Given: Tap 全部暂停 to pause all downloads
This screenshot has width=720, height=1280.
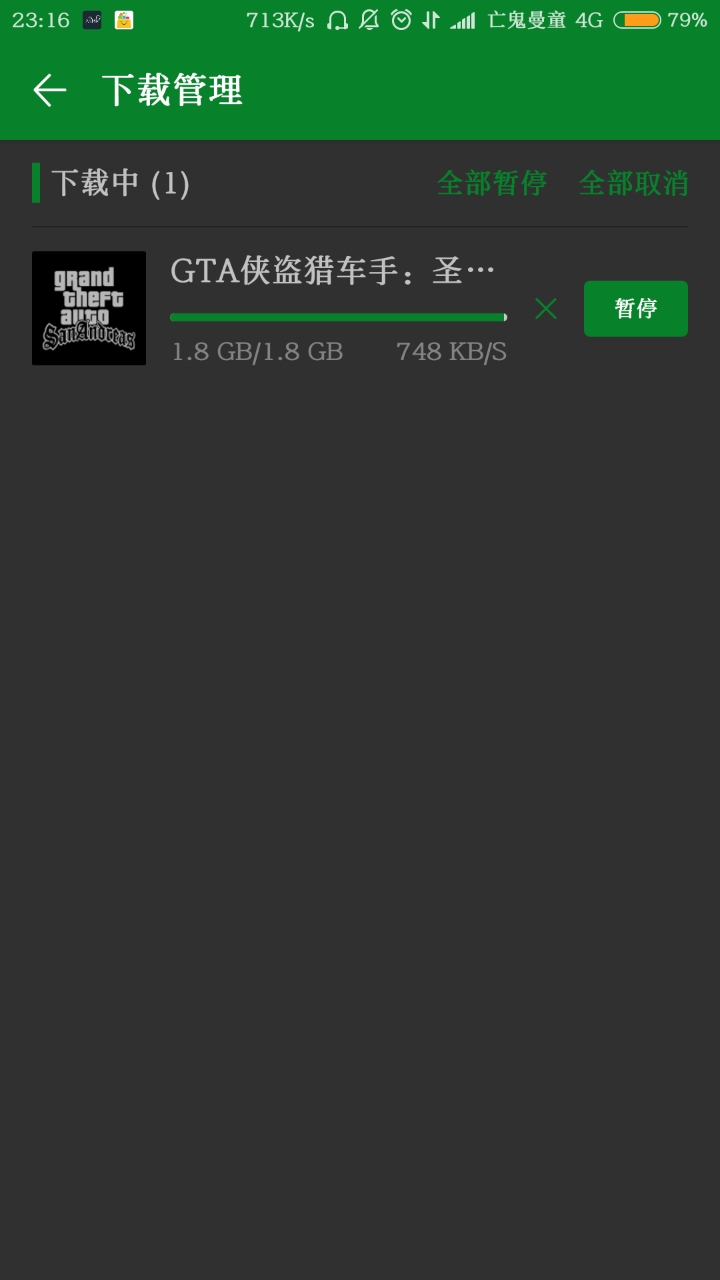Looking at the screenshot, I should click(492, 183).
